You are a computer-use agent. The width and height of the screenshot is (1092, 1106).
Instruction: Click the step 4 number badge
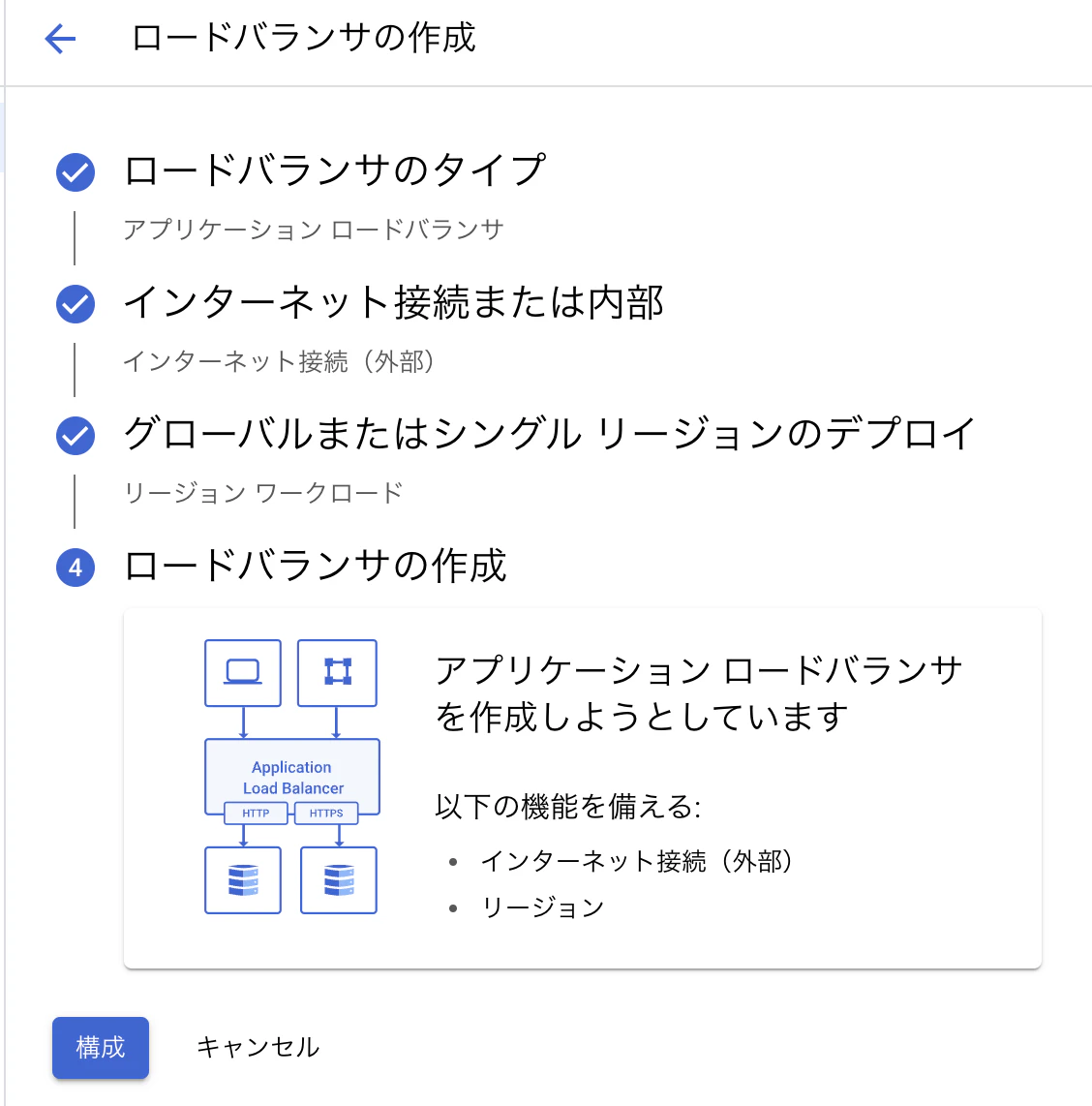[75, 568]
